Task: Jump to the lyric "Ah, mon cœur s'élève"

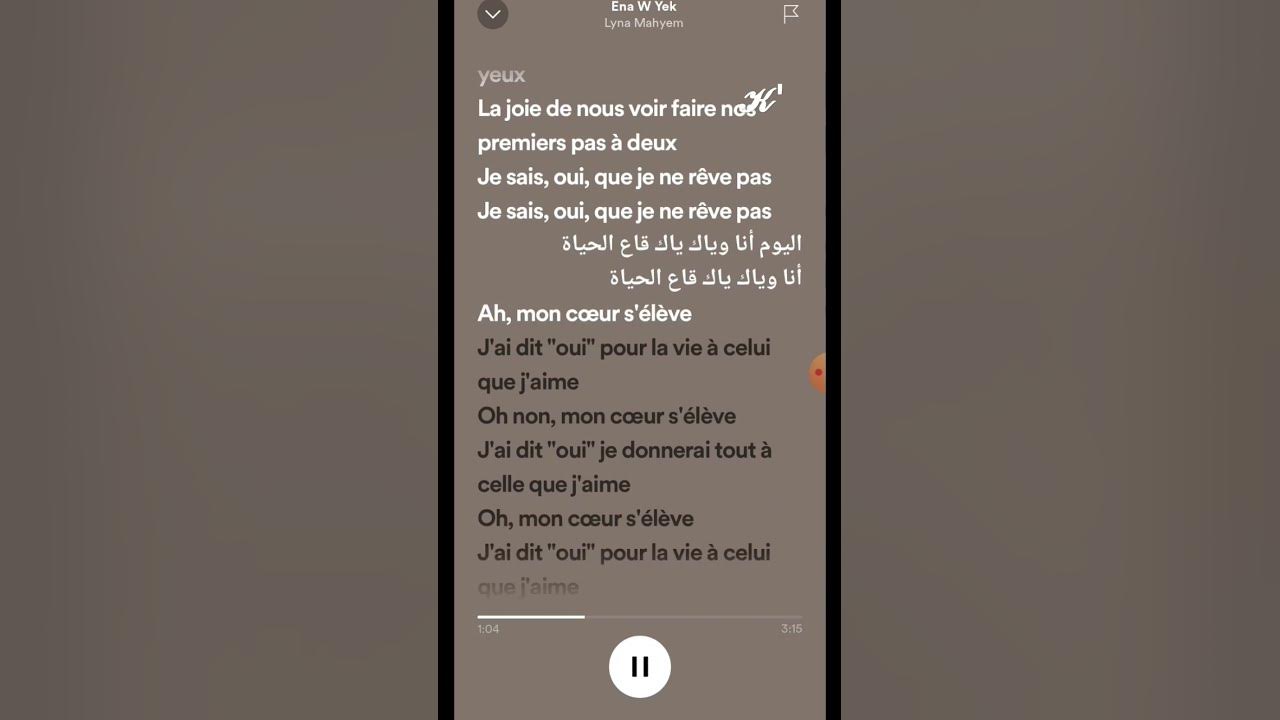Action: [x=584, y=313]
